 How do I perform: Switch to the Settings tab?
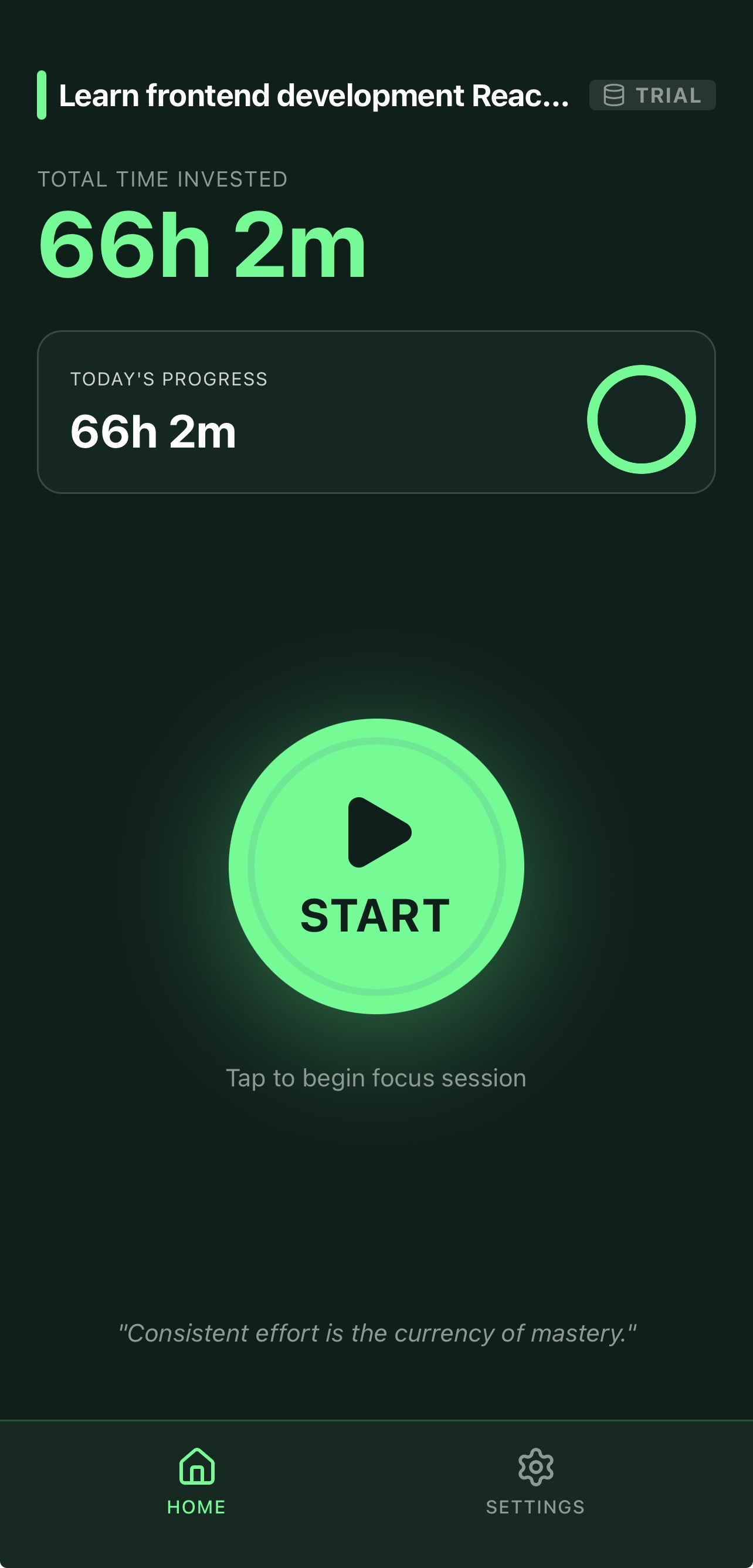tap(535, 1481)
